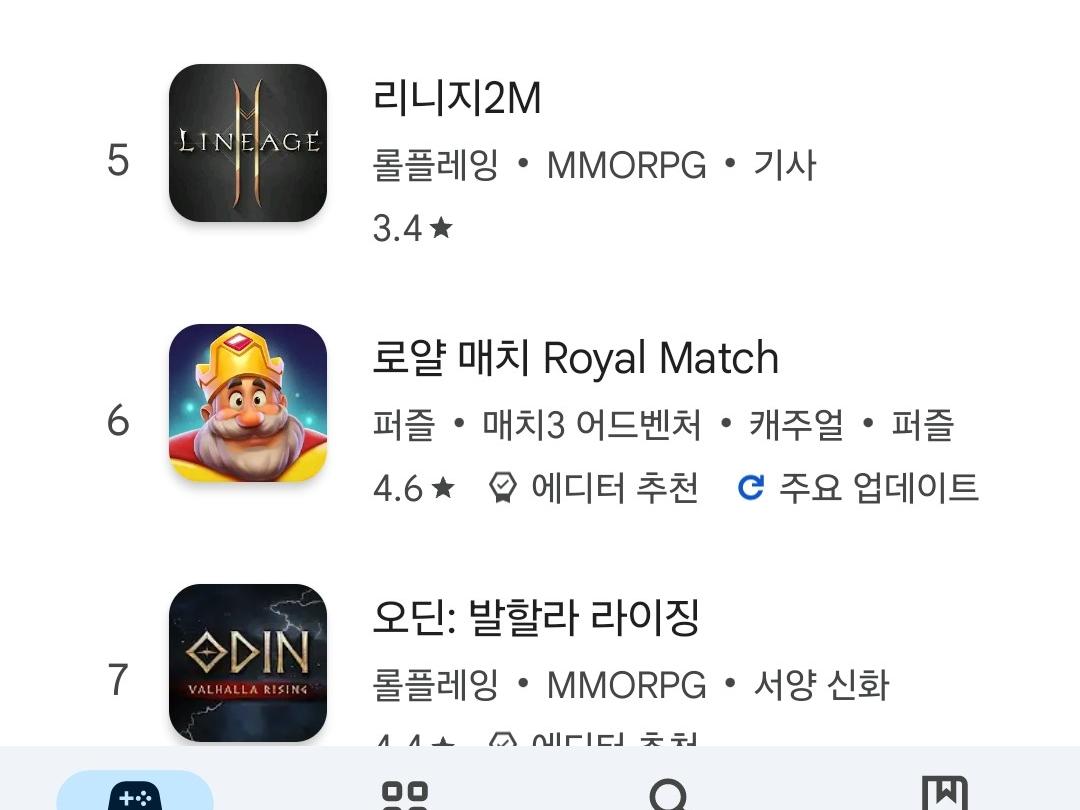Open the 리니지2M app listing
This screenshot has width=1080, height=810.
click(x=456, y=98)
